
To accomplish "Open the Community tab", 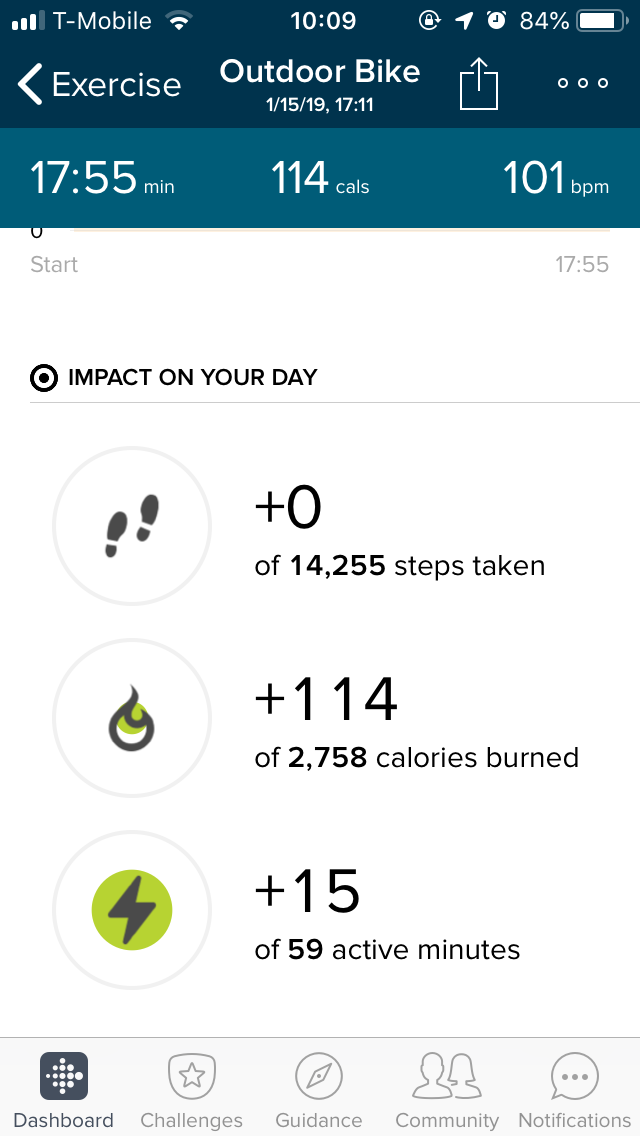I will pos(447,1090).
